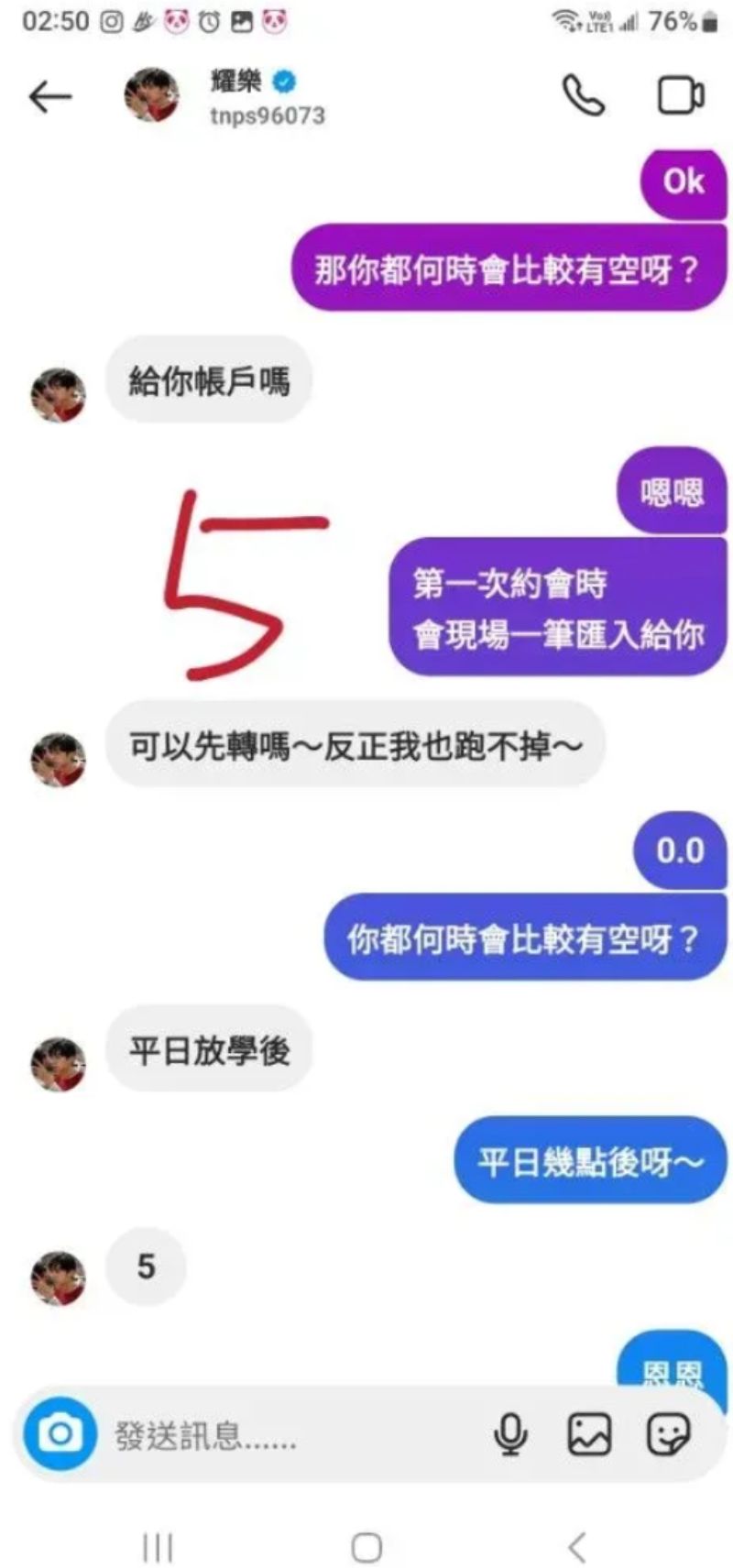This screenshot has height=1568, width=733.
Task: Start a voice call with 耀樂
Action: [583, 94]
